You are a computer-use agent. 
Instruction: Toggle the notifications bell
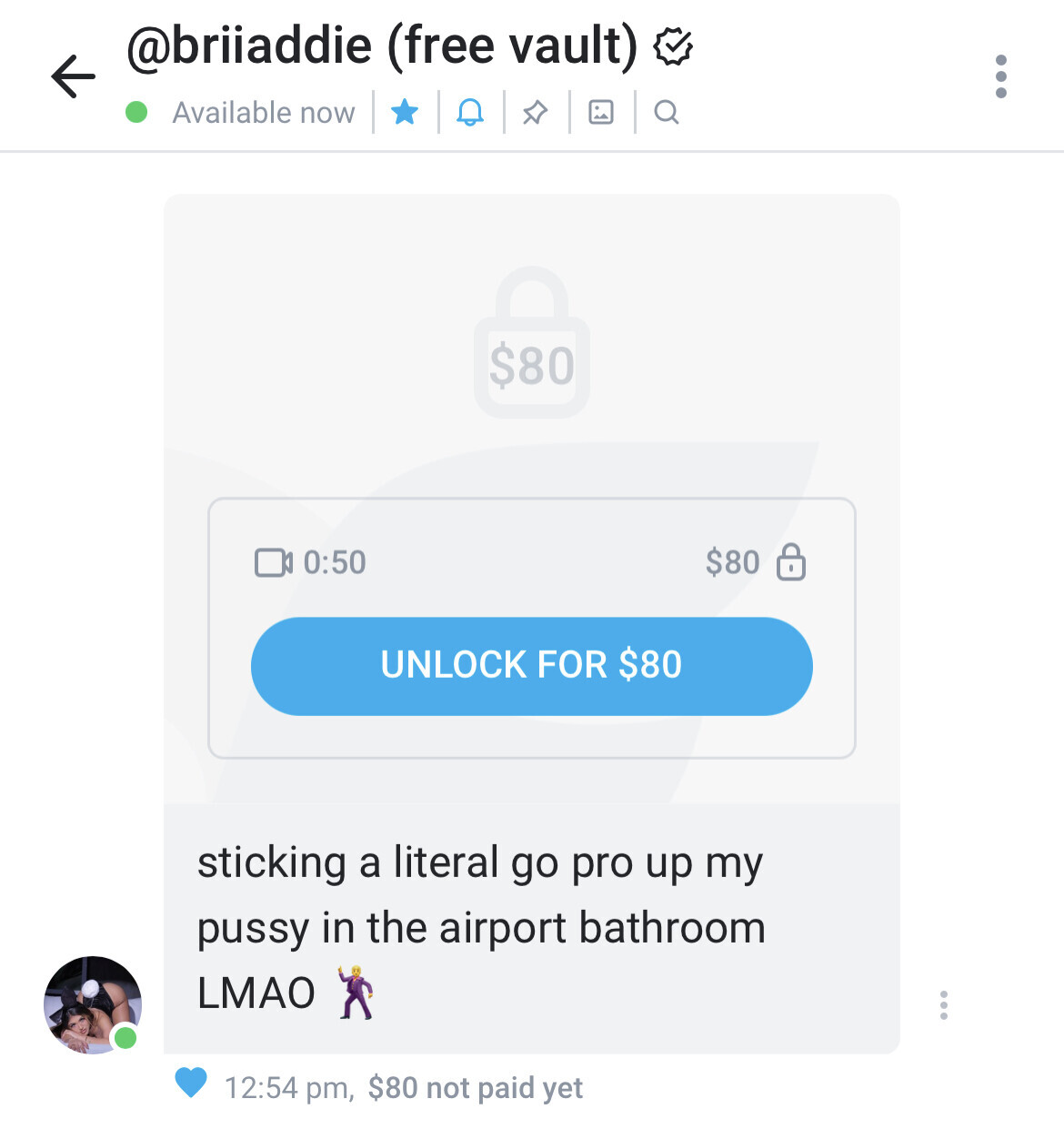pyautogui.click(x=470, y=112)
